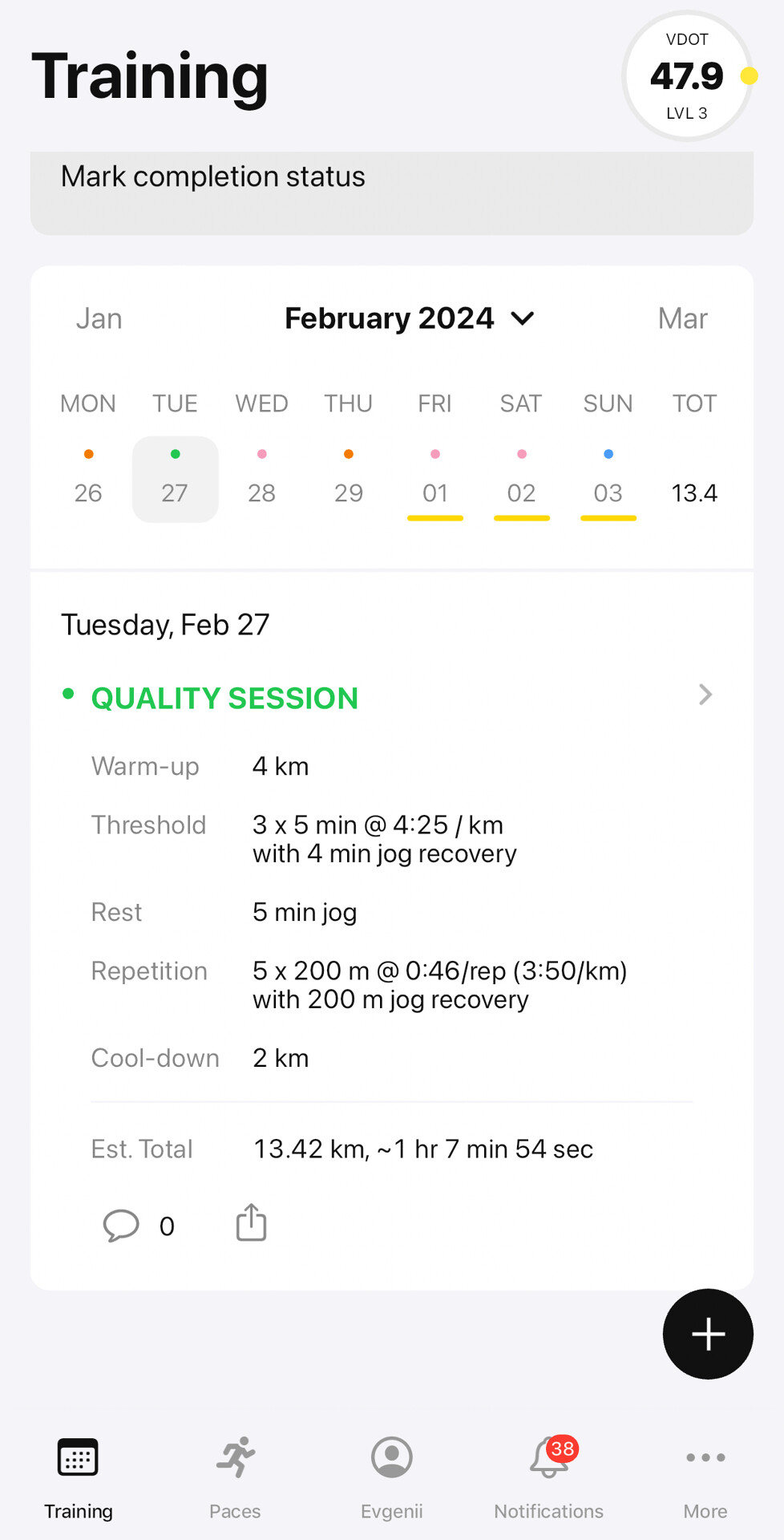
Task: Select Saturday 02 in the calendar
Action: coord(522,479)
